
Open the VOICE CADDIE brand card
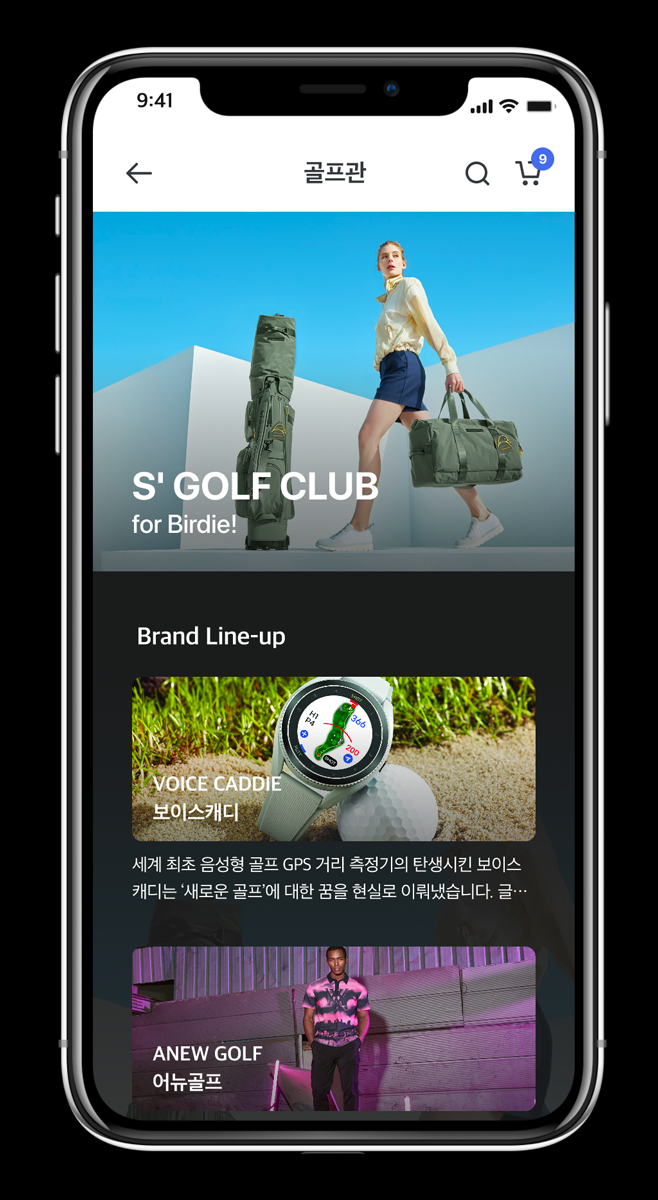(x=333, y=759)
